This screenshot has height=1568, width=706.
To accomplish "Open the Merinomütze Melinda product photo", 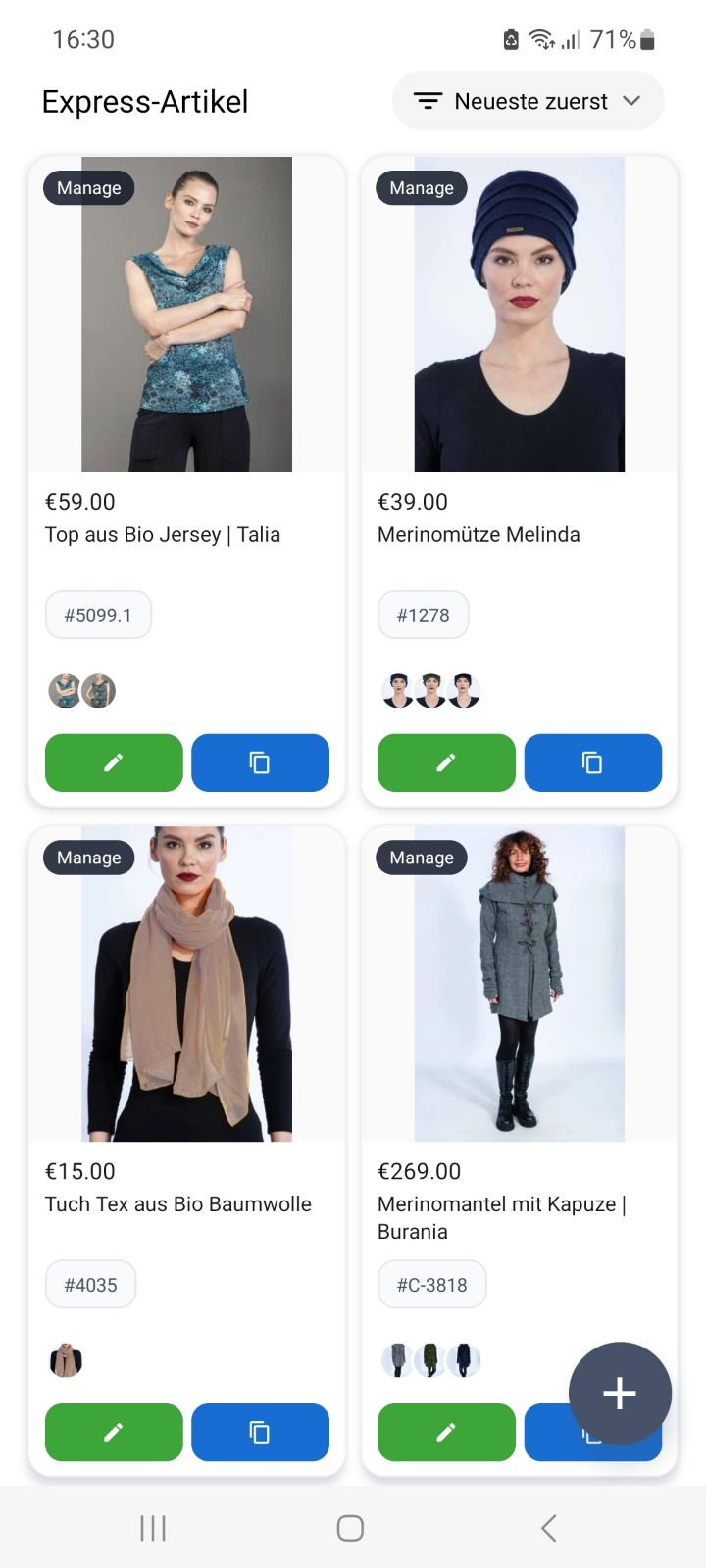I will [520, 315].
